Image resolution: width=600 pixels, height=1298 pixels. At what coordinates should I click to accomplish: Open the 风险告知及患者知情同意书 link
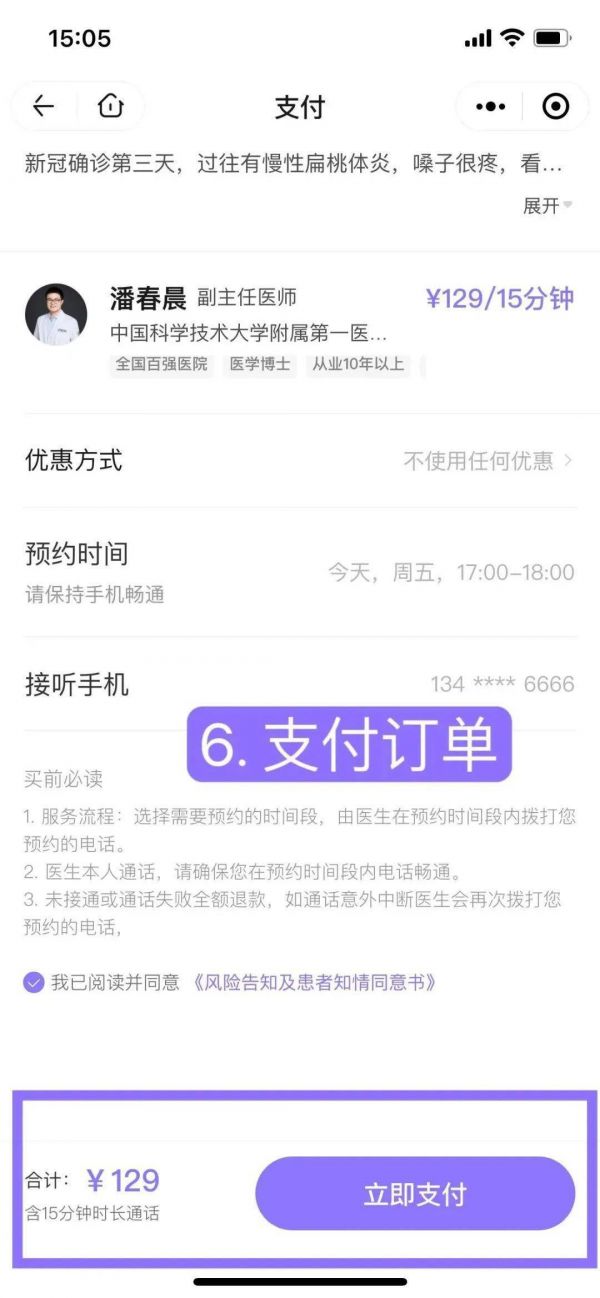(x=315, y=982)
